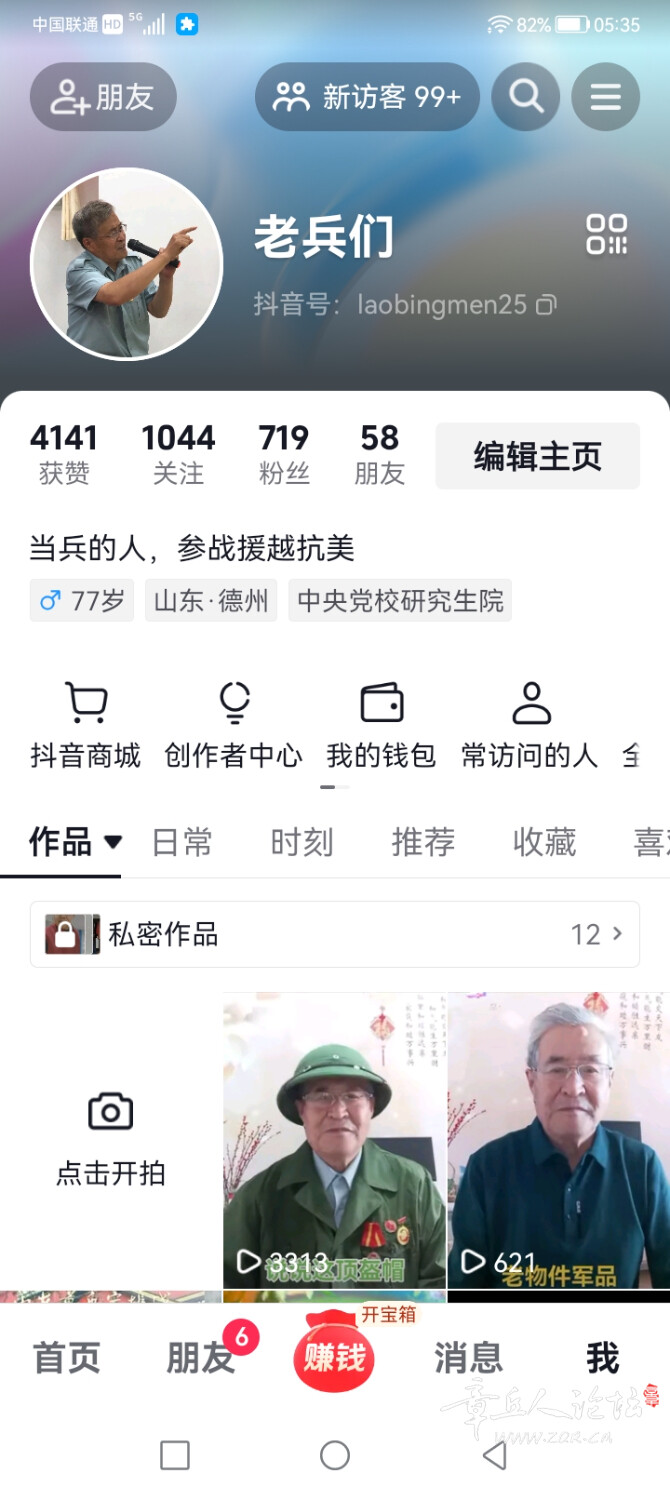This screenshot has width=670, height=1500.
Task: Switch to the 时刻 tab
Action: click(x=302, y=842)
